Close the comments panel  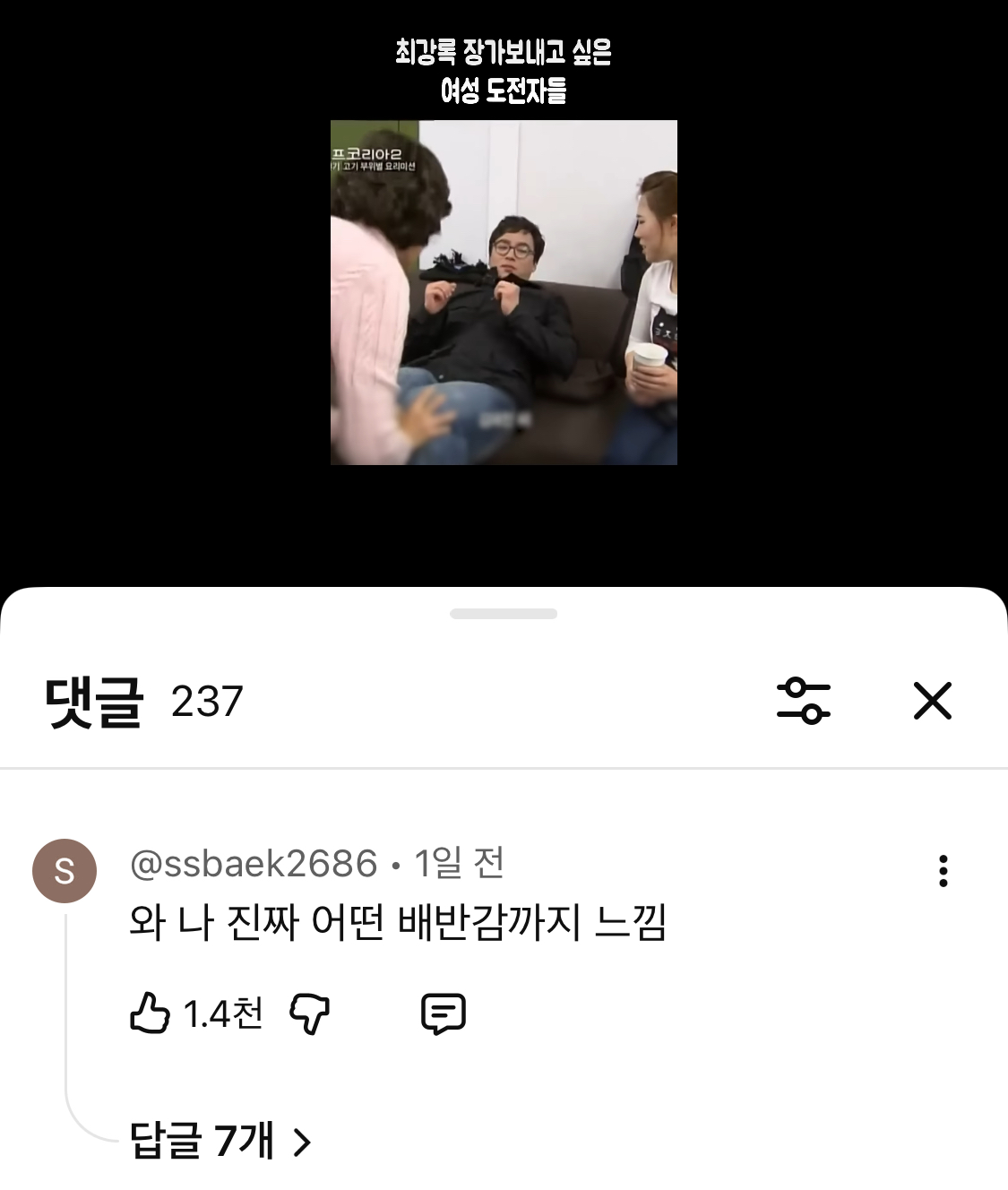coord(932,701)
